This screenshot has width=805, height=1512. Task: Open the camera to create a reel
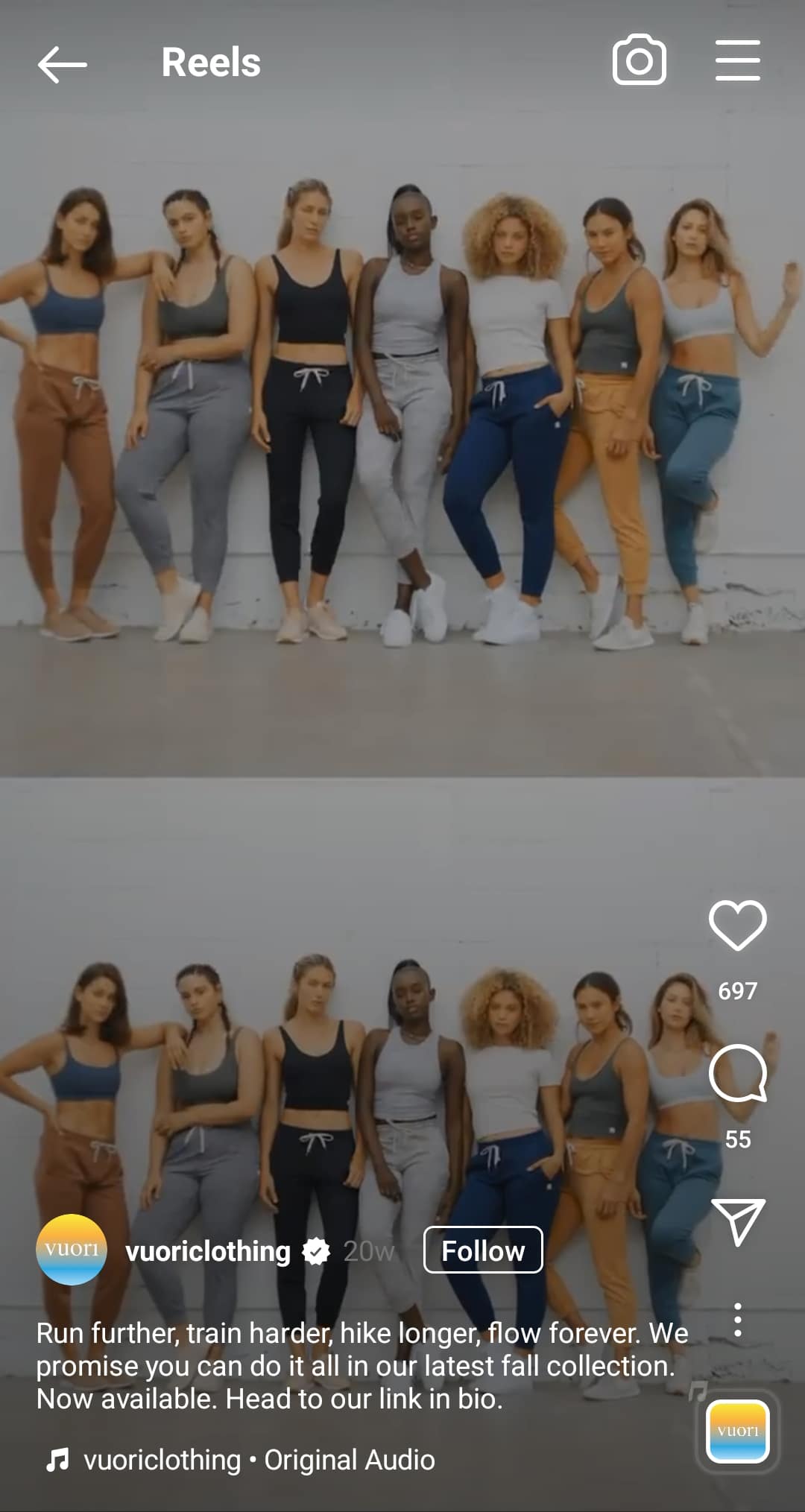click(x=639, y=60)
